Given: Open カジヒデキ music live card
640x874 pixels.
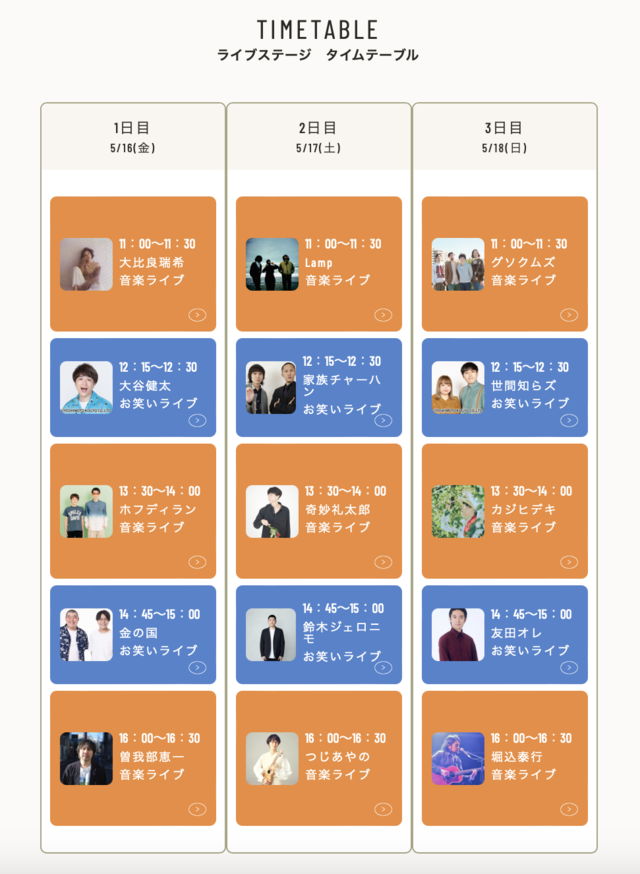Looking at the screenshot, I should (x=505, y=511).
